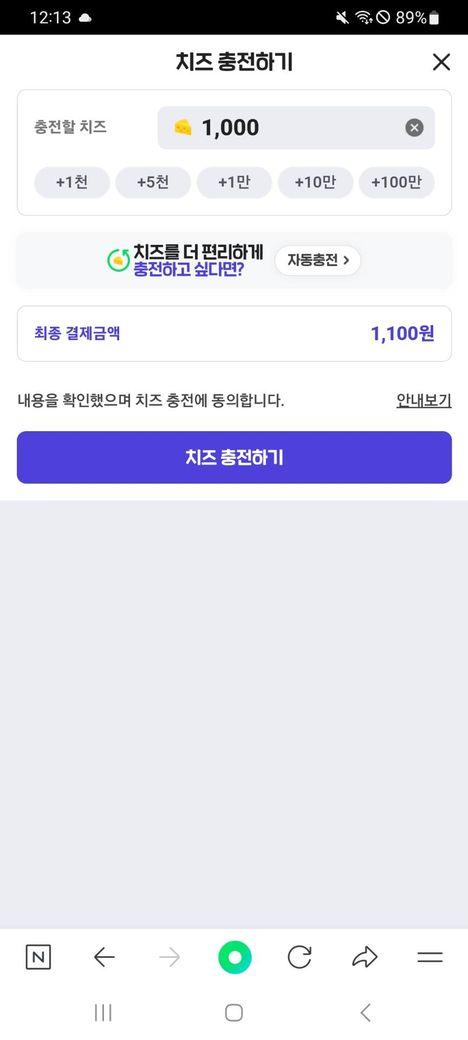Select the +10만 amount chip

[315, 182]
